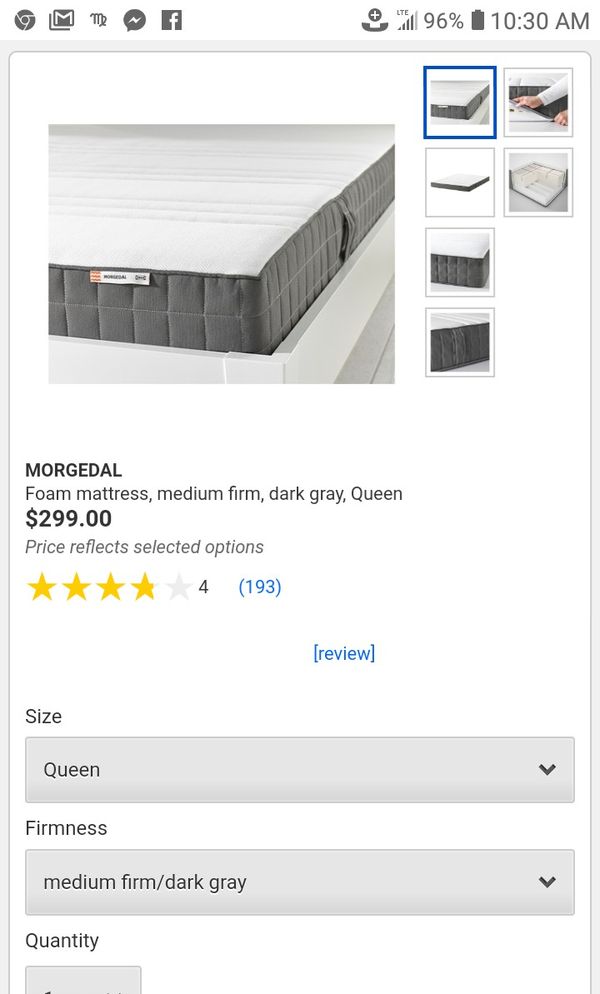This screenshot has width=600, height=994.
Task: Open the Firmness dropdown
Action: click(300, 882)
